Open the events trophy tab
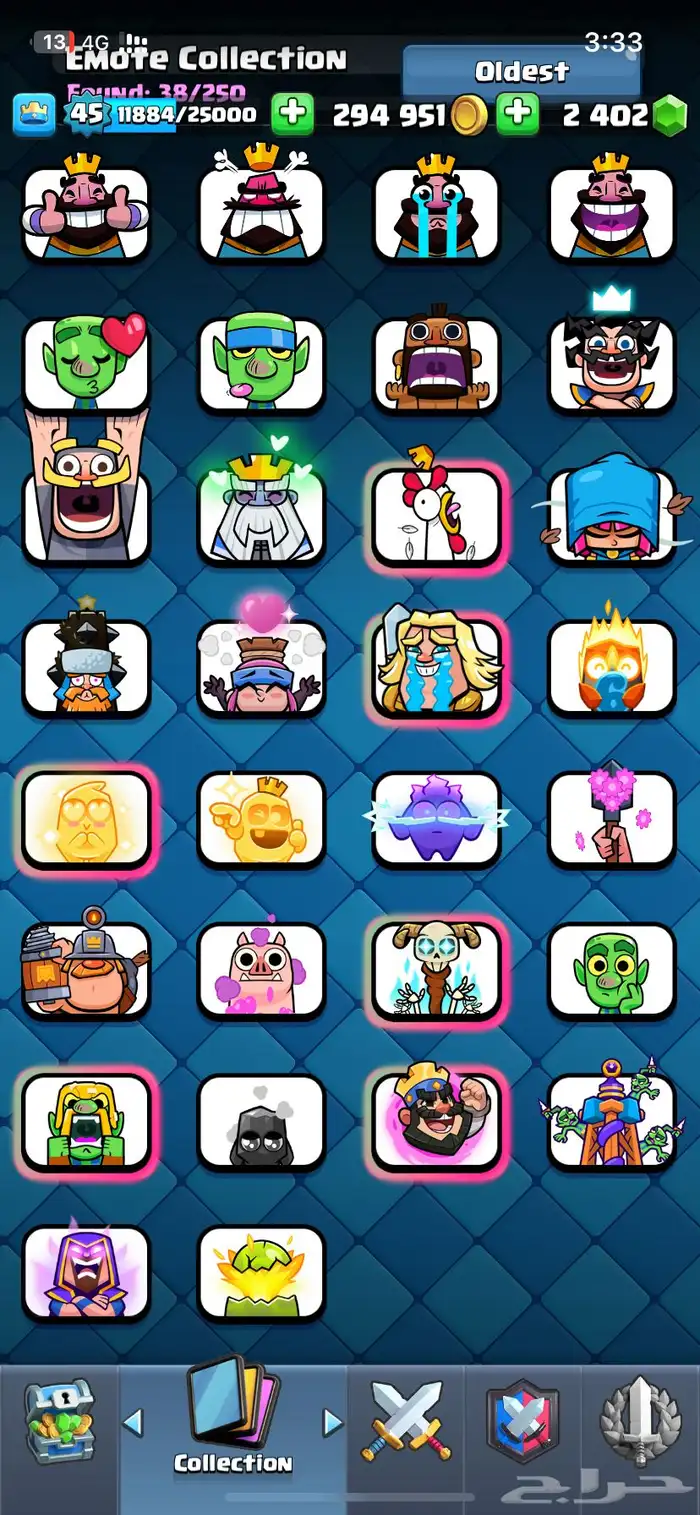 640,1422
